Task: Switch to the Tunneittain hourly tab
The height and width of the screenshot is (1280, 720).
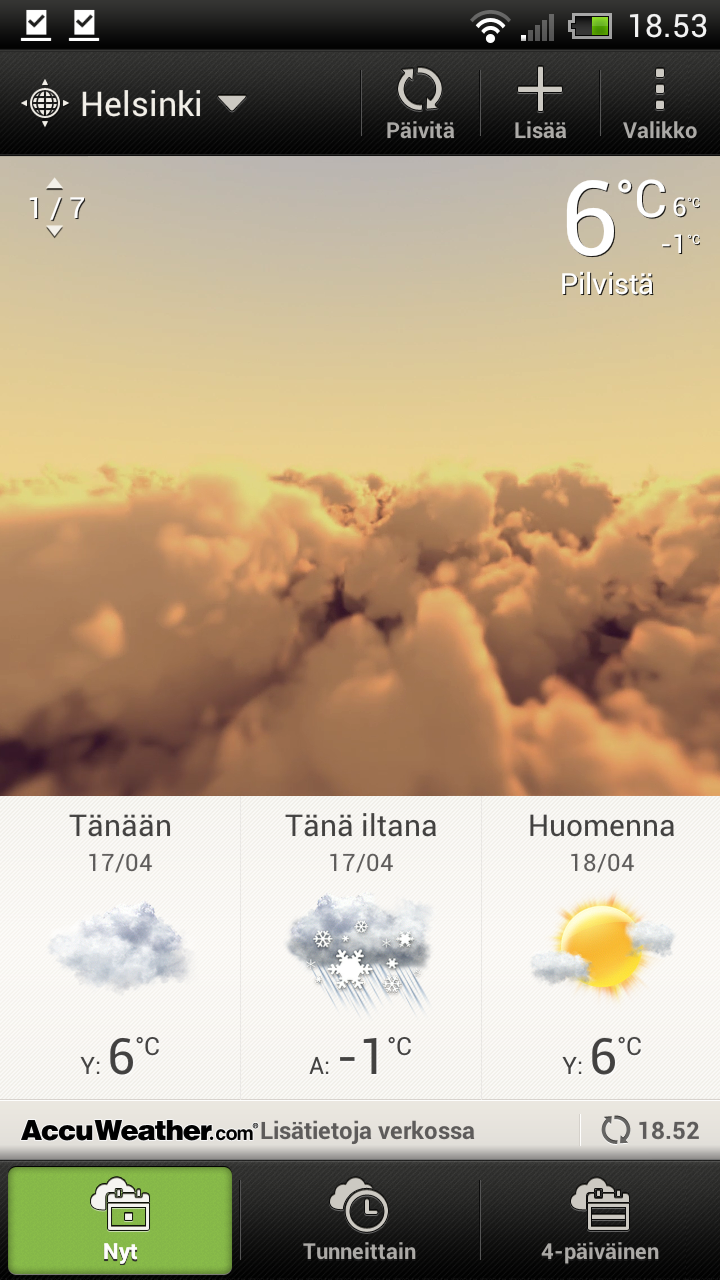Action: (x=360, y=1221)
